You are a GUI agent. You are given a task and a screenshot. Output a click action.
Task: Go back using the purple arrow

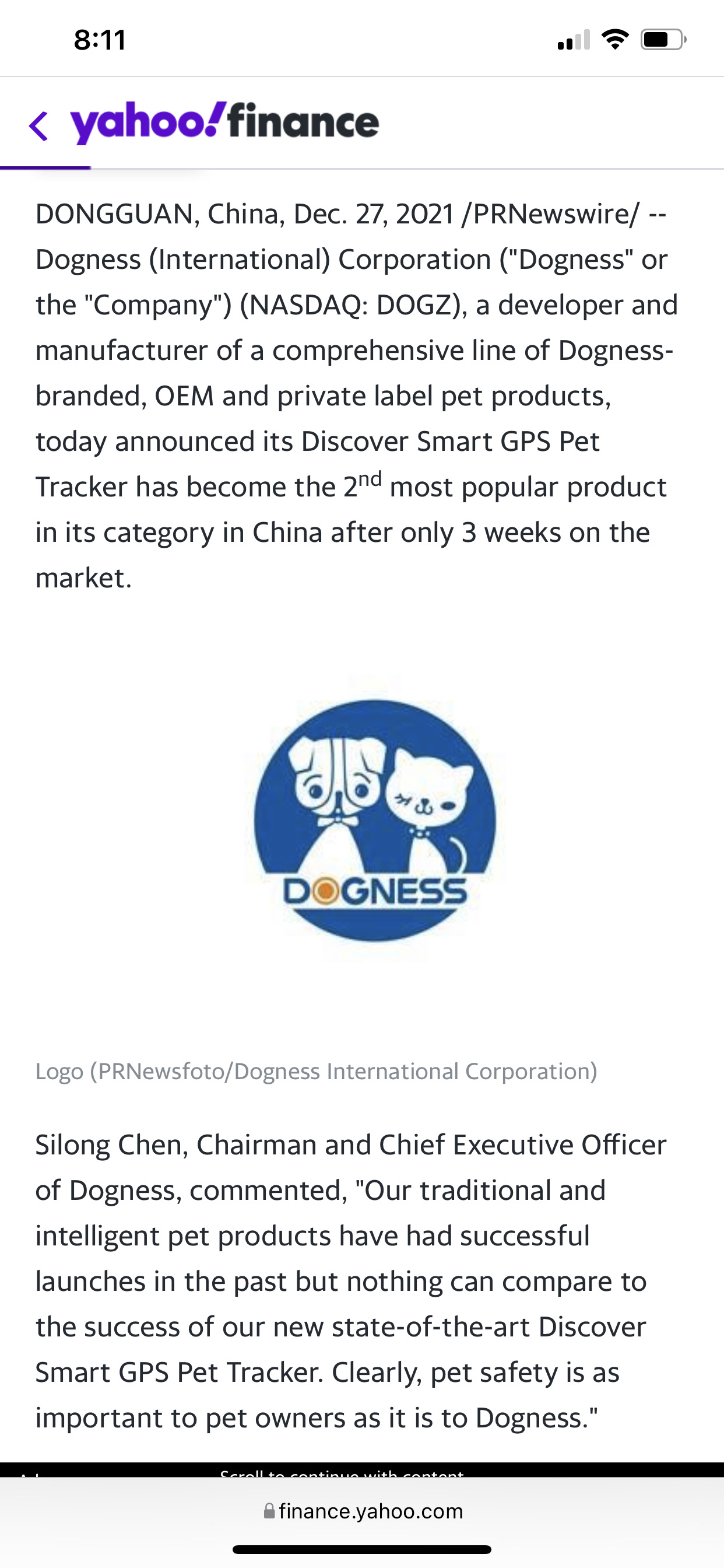38,126
